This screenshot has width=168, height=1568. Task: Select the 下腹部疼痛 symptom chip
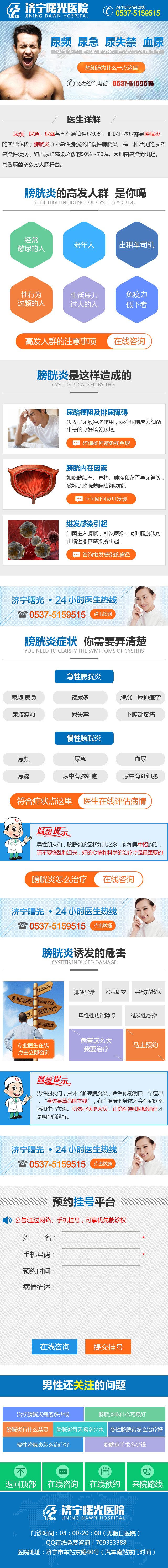coord(140,715)
